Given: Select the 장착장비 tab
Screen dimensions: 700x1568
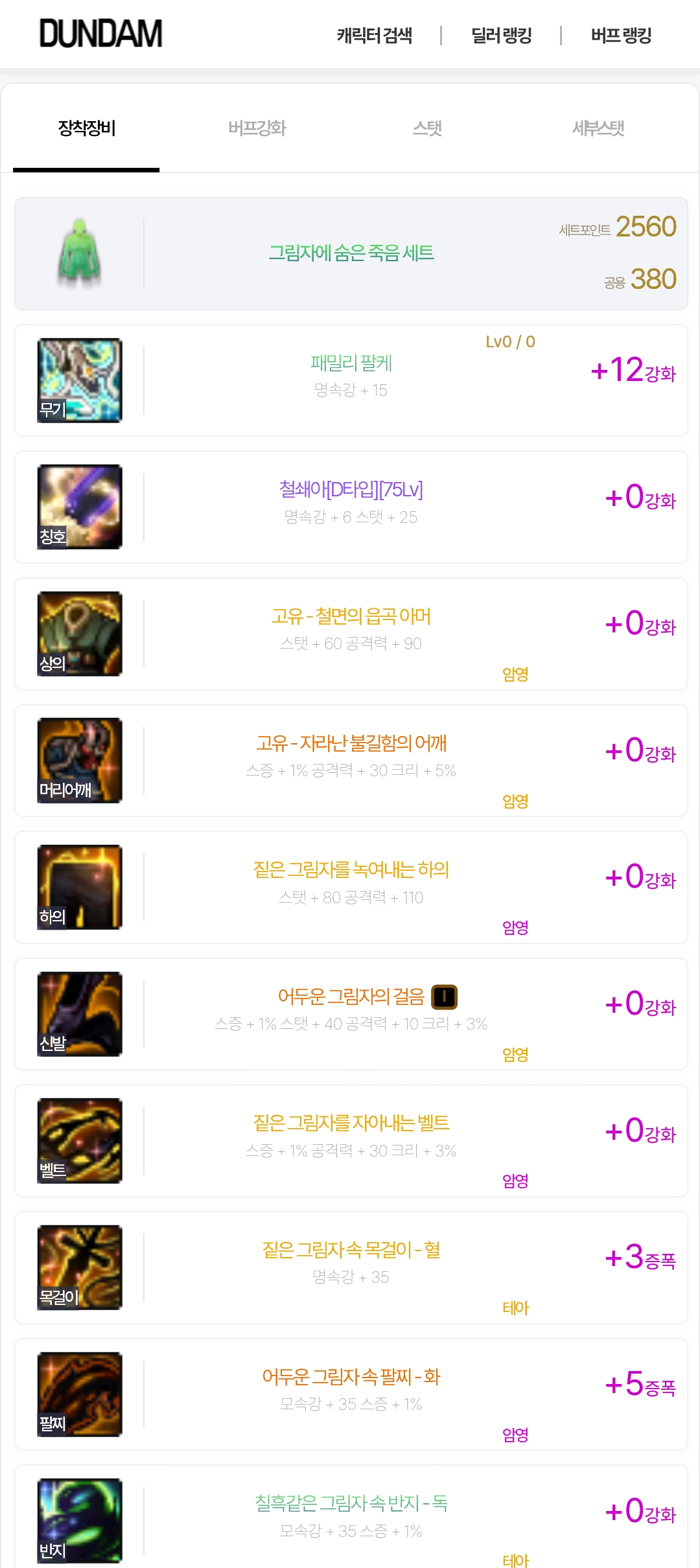Looking at the screenshot, I should point(87,128).
